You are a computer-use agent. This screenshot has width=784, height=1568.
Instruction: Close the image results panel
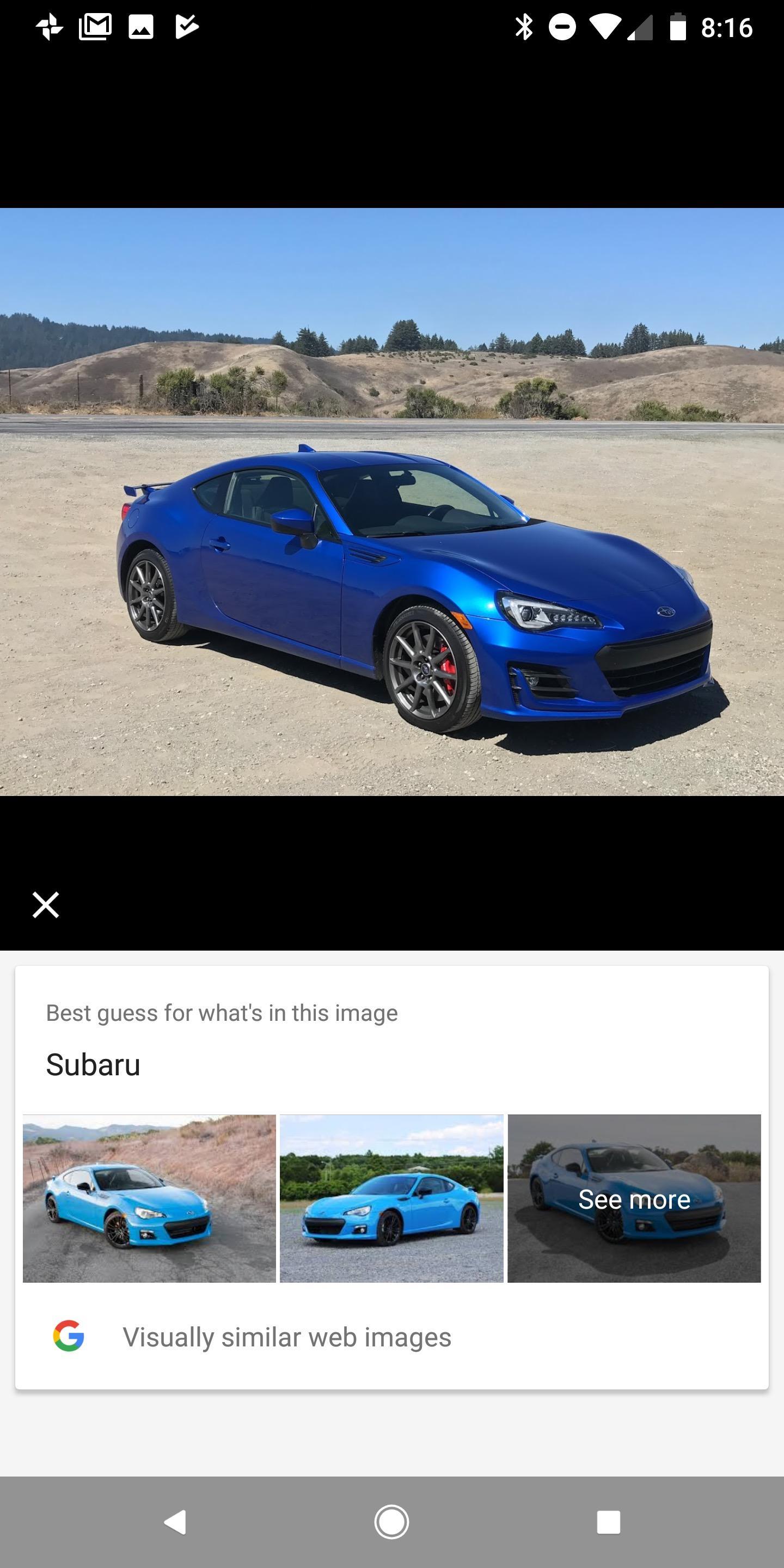(x=46, y=904)
